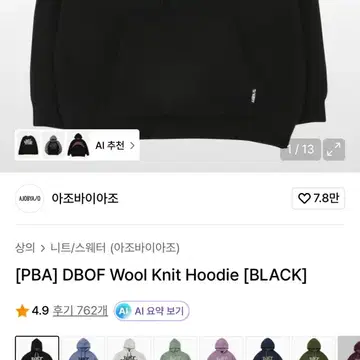Image resolution: width=360 pixels, height=360 pixels.
Task: Open the 아조바이아조 brand page
Action: pyautogui.click(x=85, y=199)
